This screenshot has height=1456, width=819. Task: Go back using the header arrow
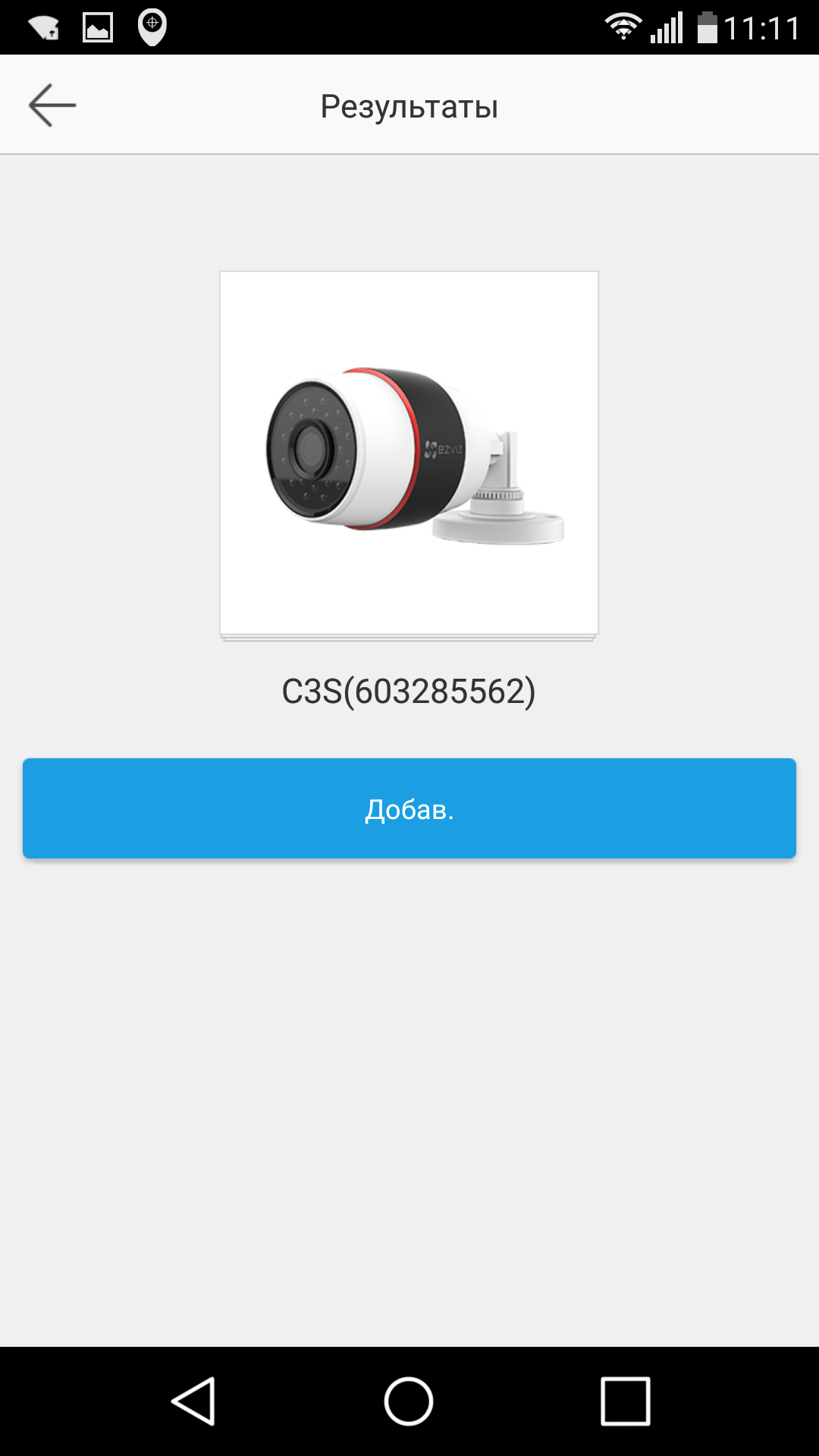pos(52,105)
